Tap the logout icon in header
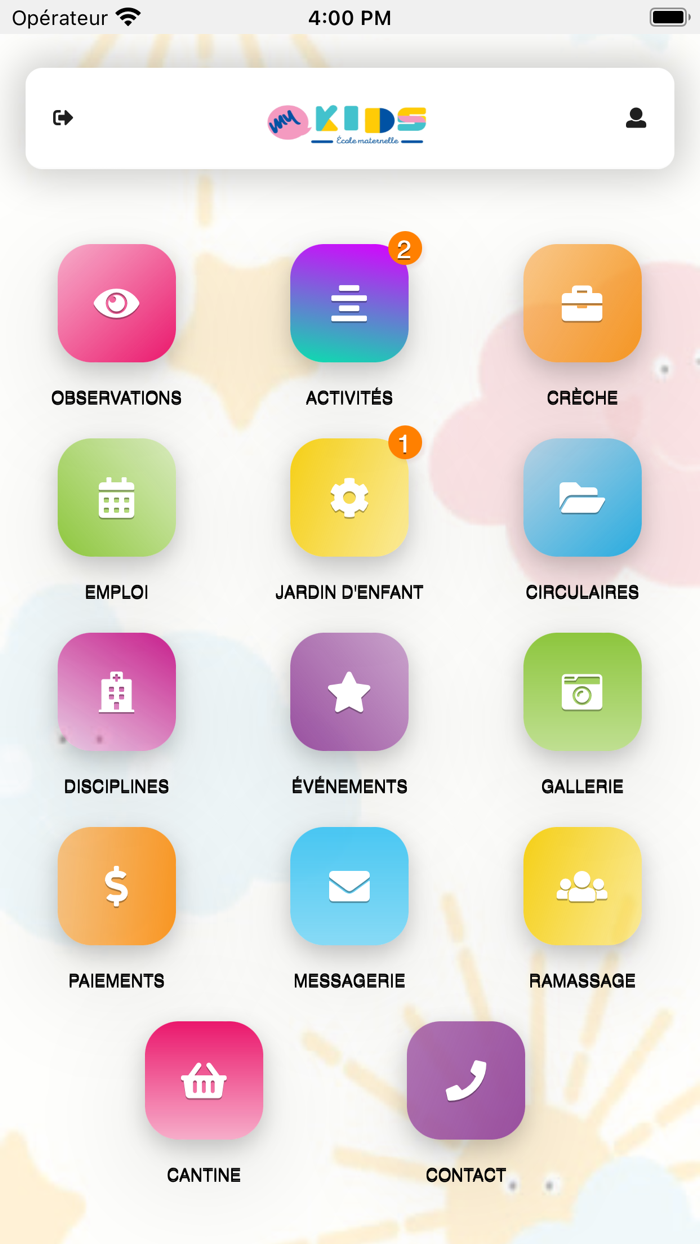 point(63,118)
